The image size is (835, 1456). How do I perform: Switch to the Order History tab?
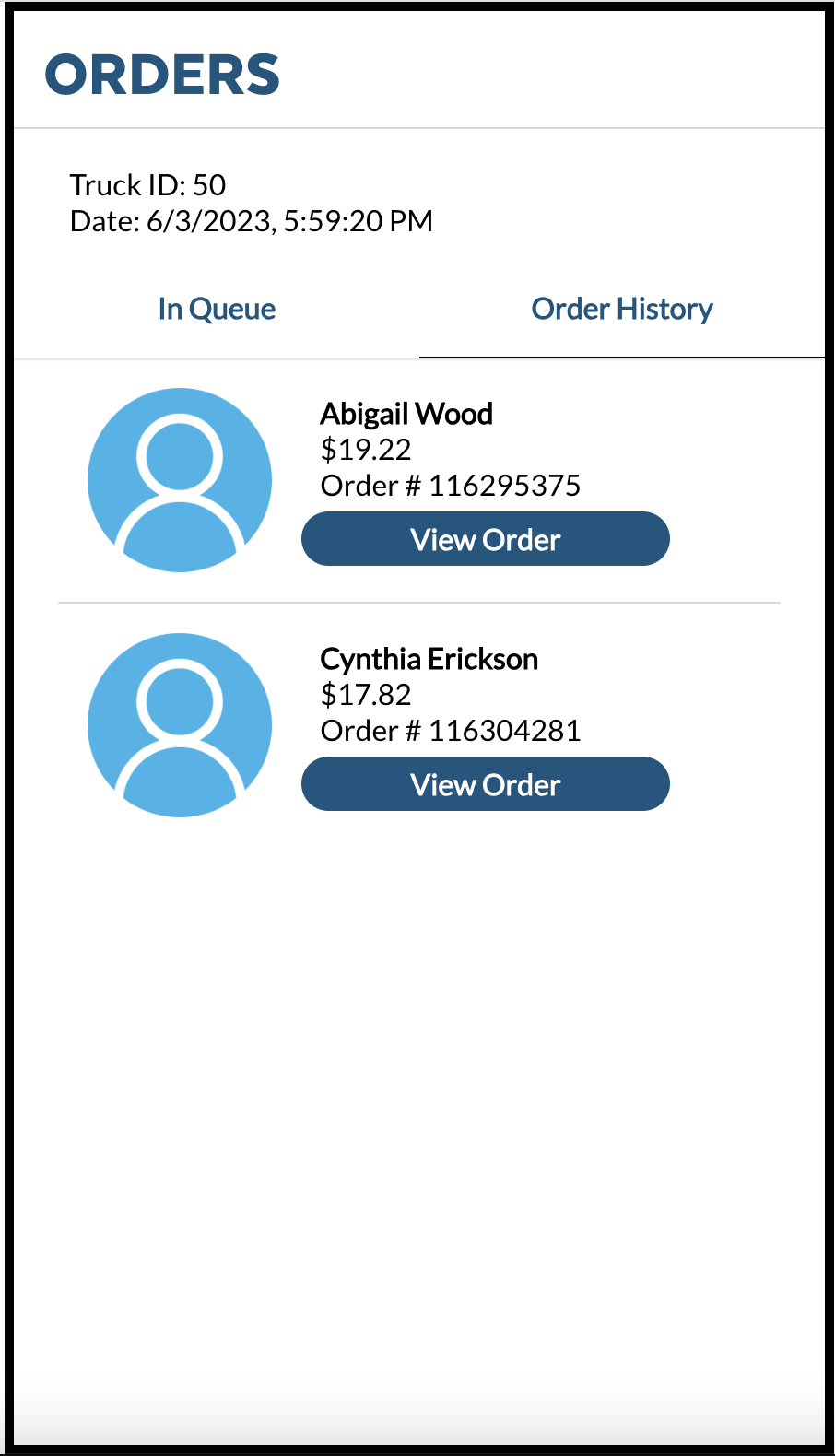(x=622, y=309)
